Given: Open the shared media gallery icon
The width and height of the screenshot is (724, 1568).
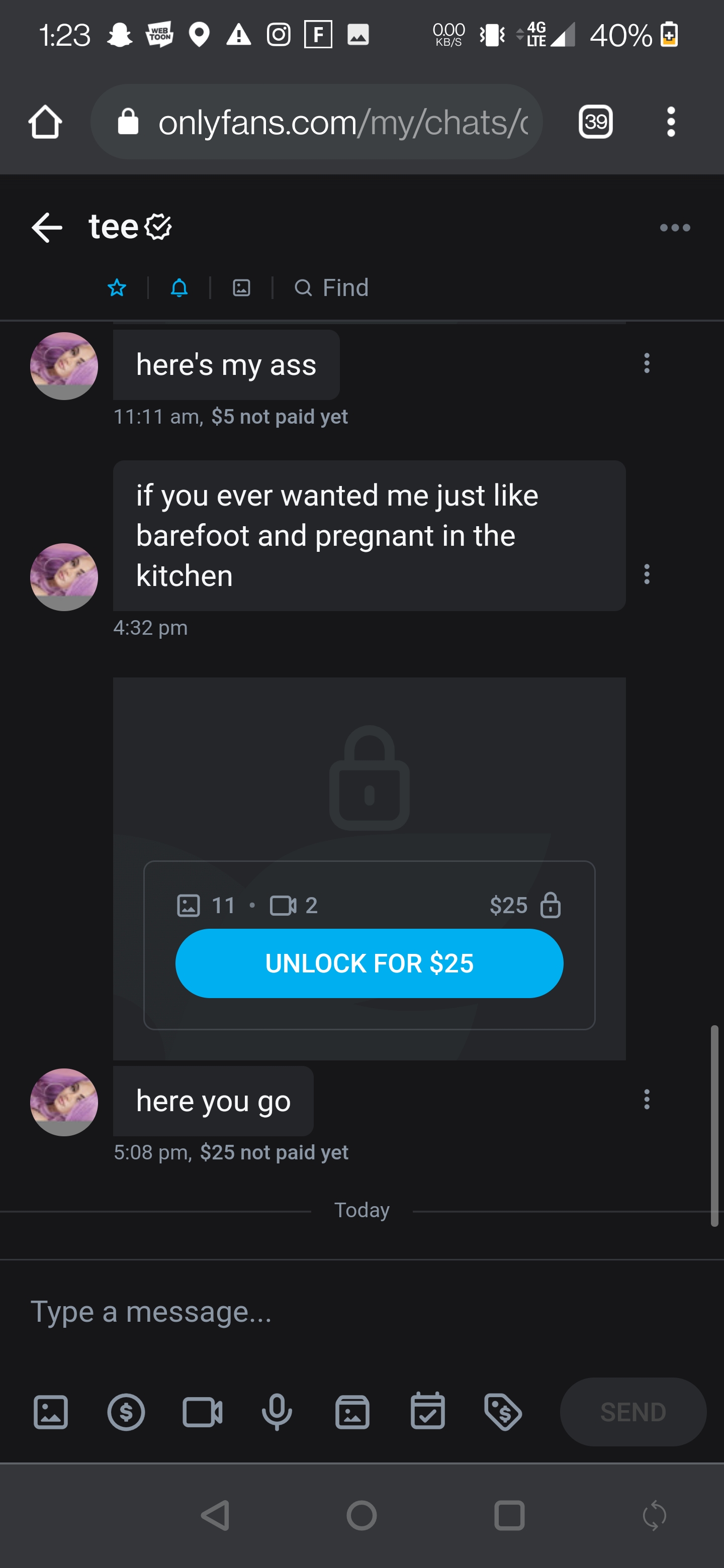Looking at the screenshot, I should pyautogui.click(x=240, y=288).
